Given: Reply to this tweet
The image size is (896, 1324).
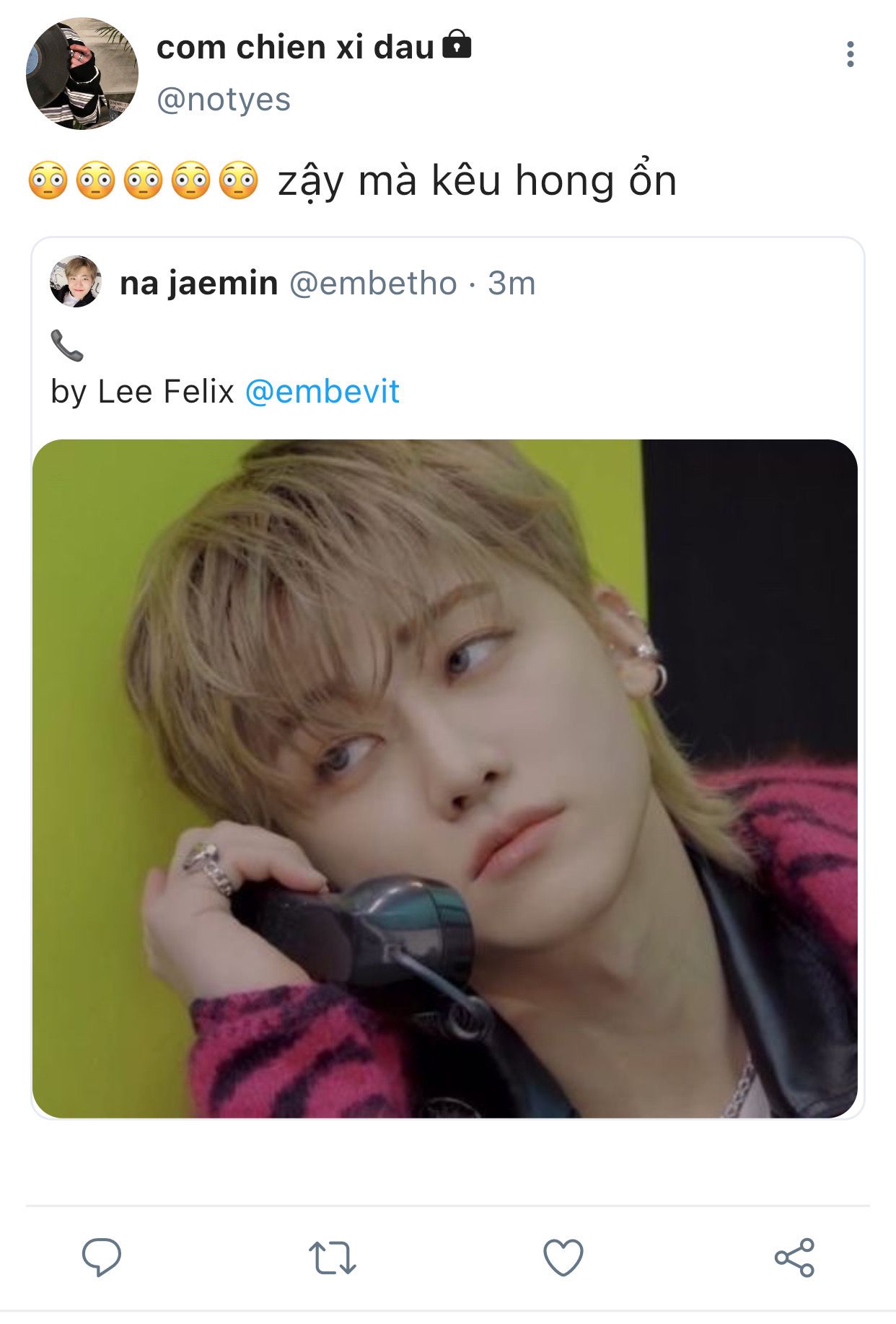Looking at the screenshot, I should point(102,1258).
